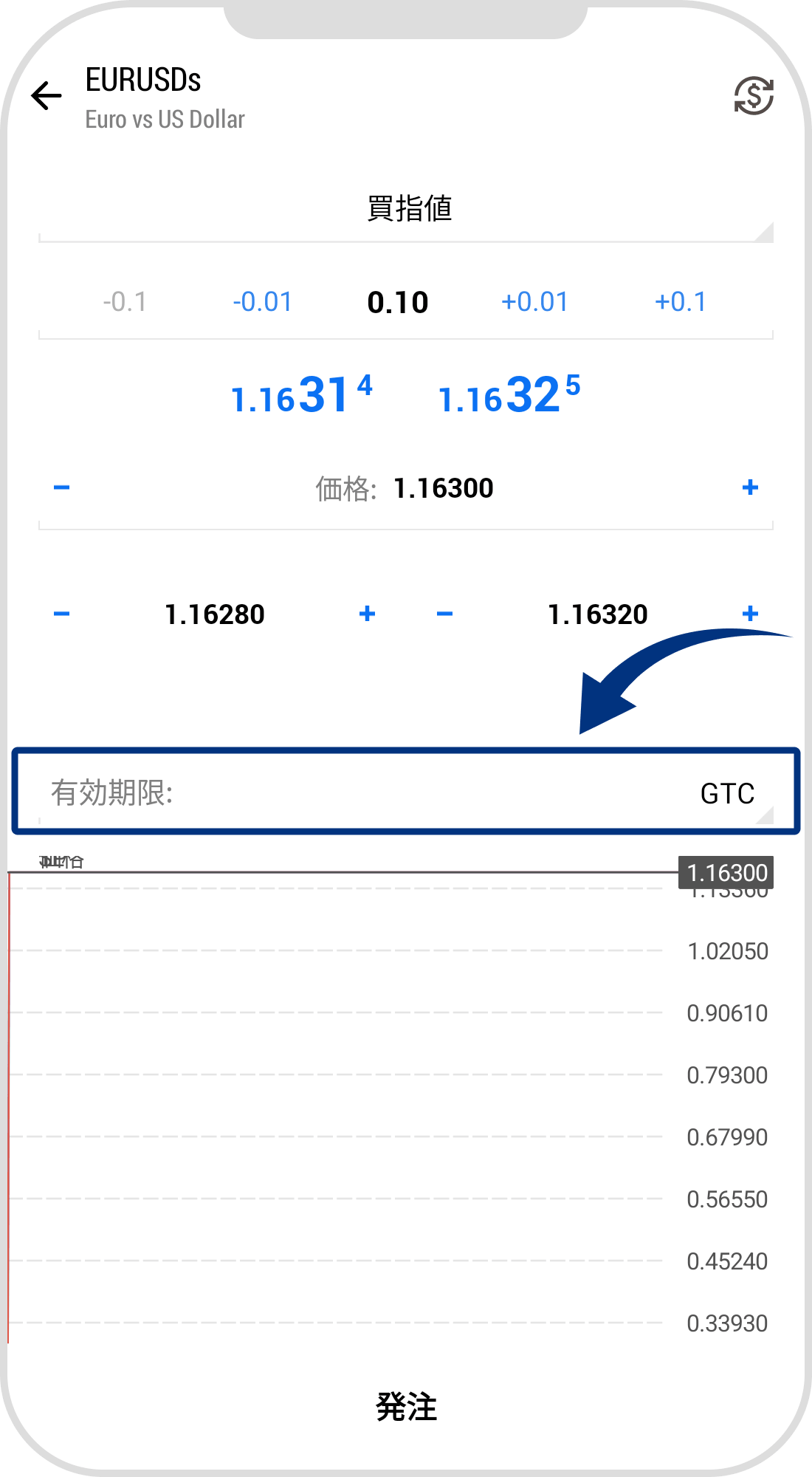The width and height of the screenshot is (812, 1477).
Task: Decrease the 1.16280 stop loss value
Action: (x=62, y=614)
